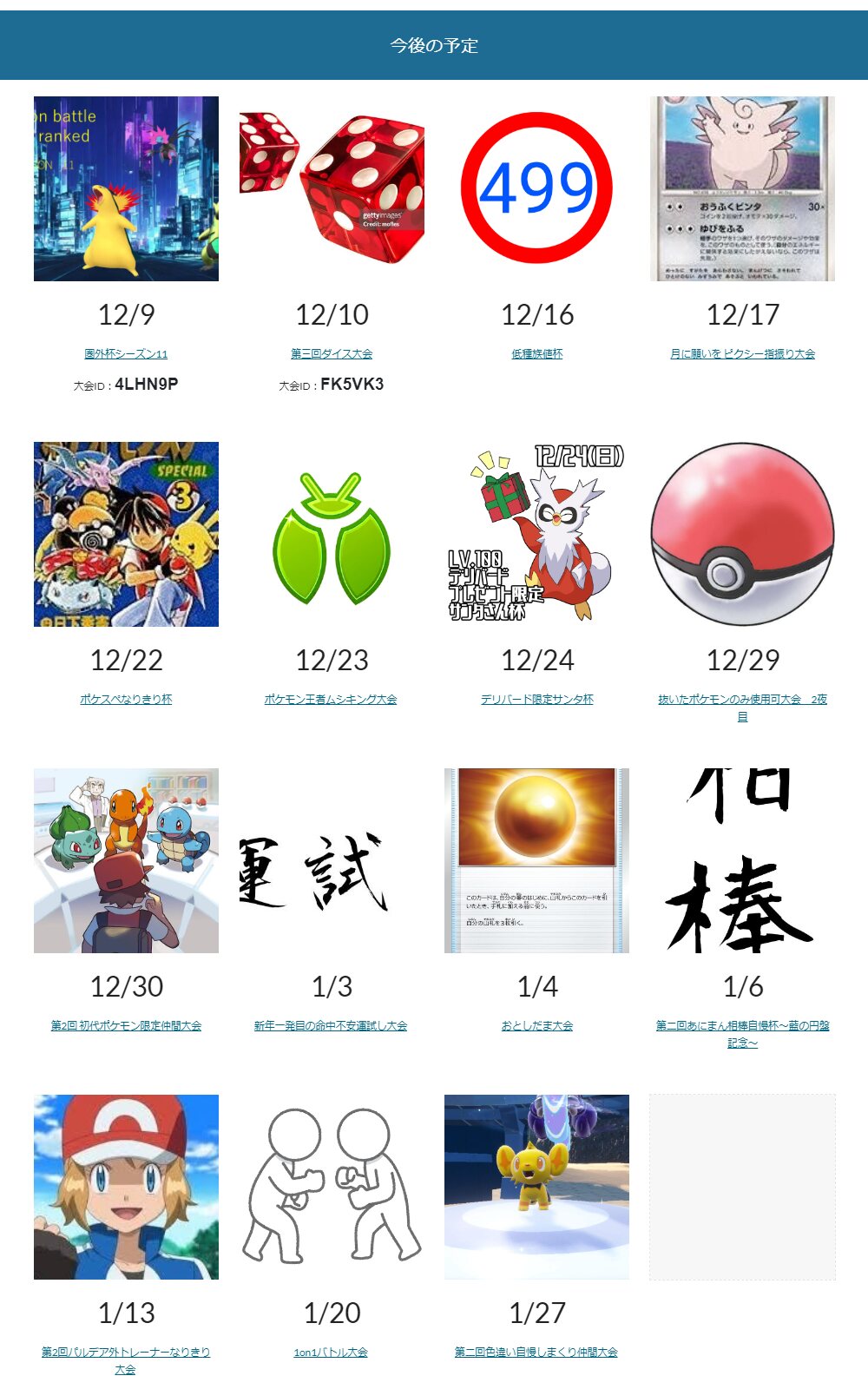
Task: Open the ポケモン王者ムシキング大会 link
Action: click(331, 699)
